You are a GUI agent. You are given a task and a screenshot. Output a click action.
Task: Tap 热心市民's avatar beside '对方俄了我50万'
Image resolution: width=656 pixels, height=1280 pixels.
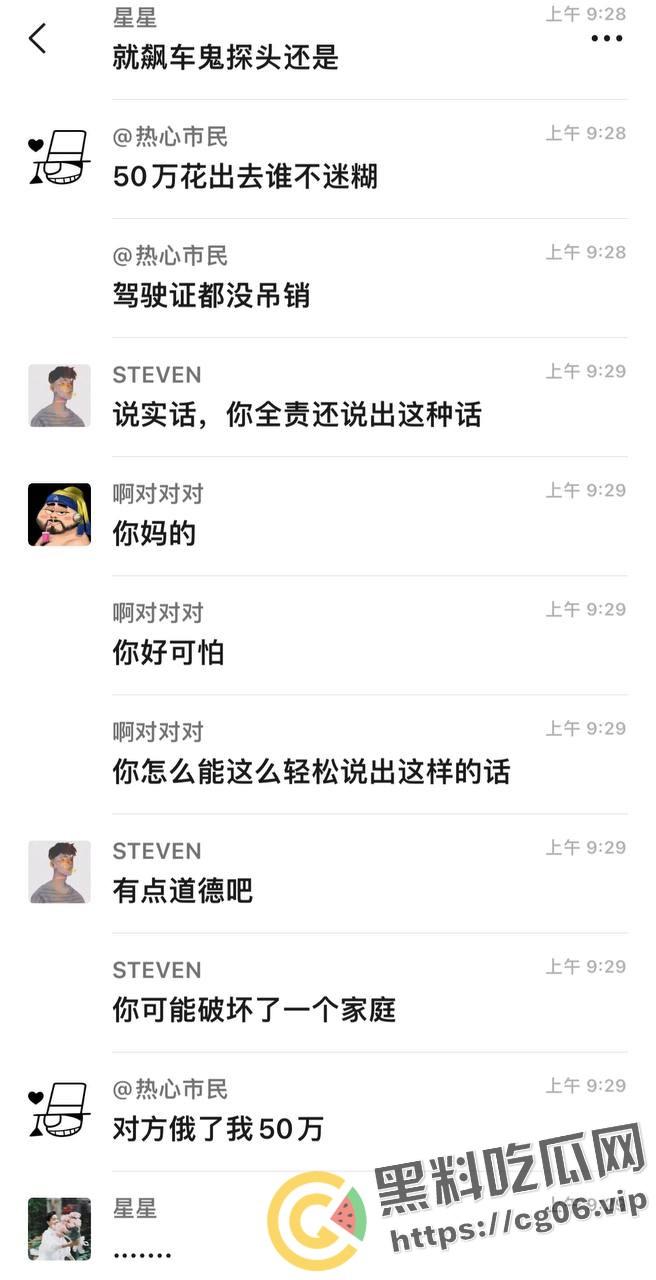click(x=59, y=1110)
